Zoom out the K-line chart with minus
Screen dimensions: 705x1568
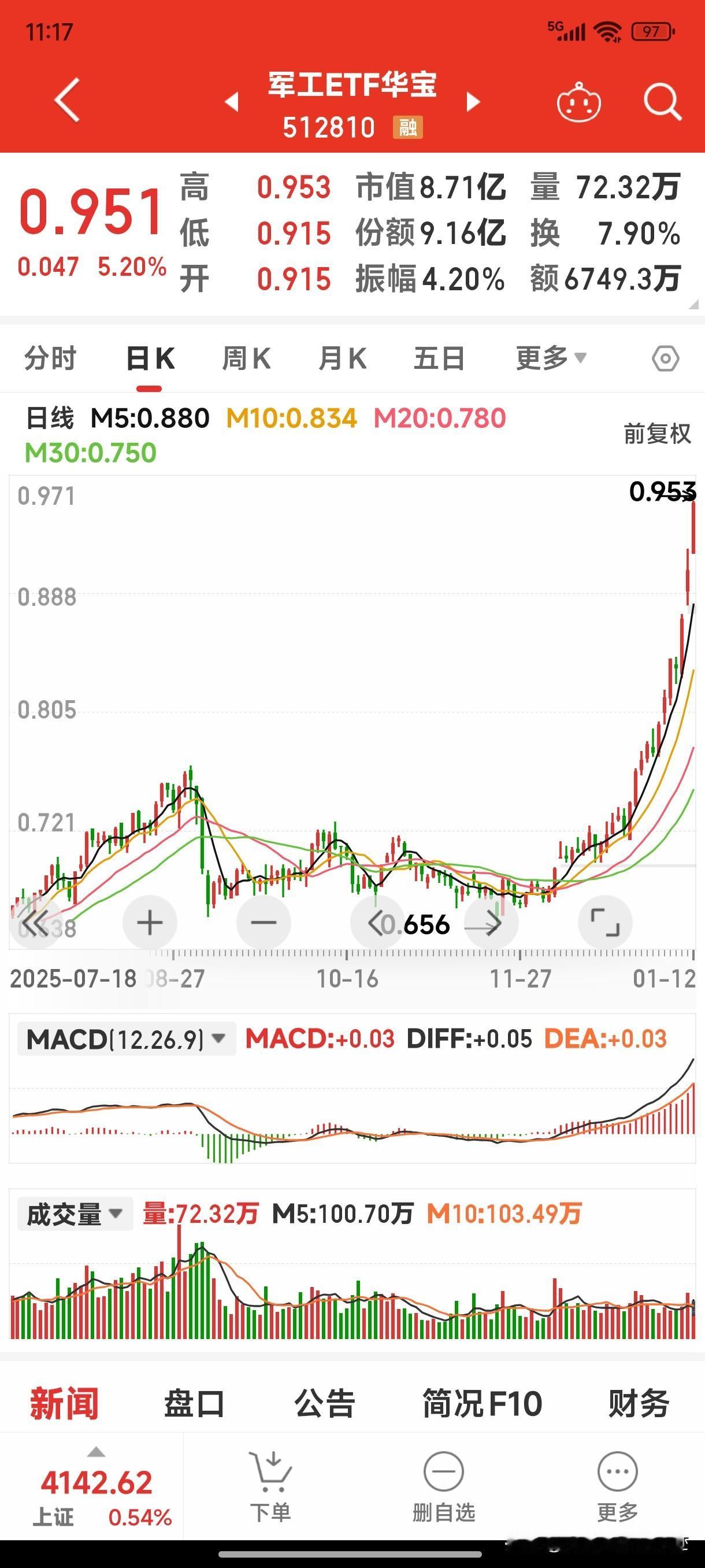(x=264, y=923)
